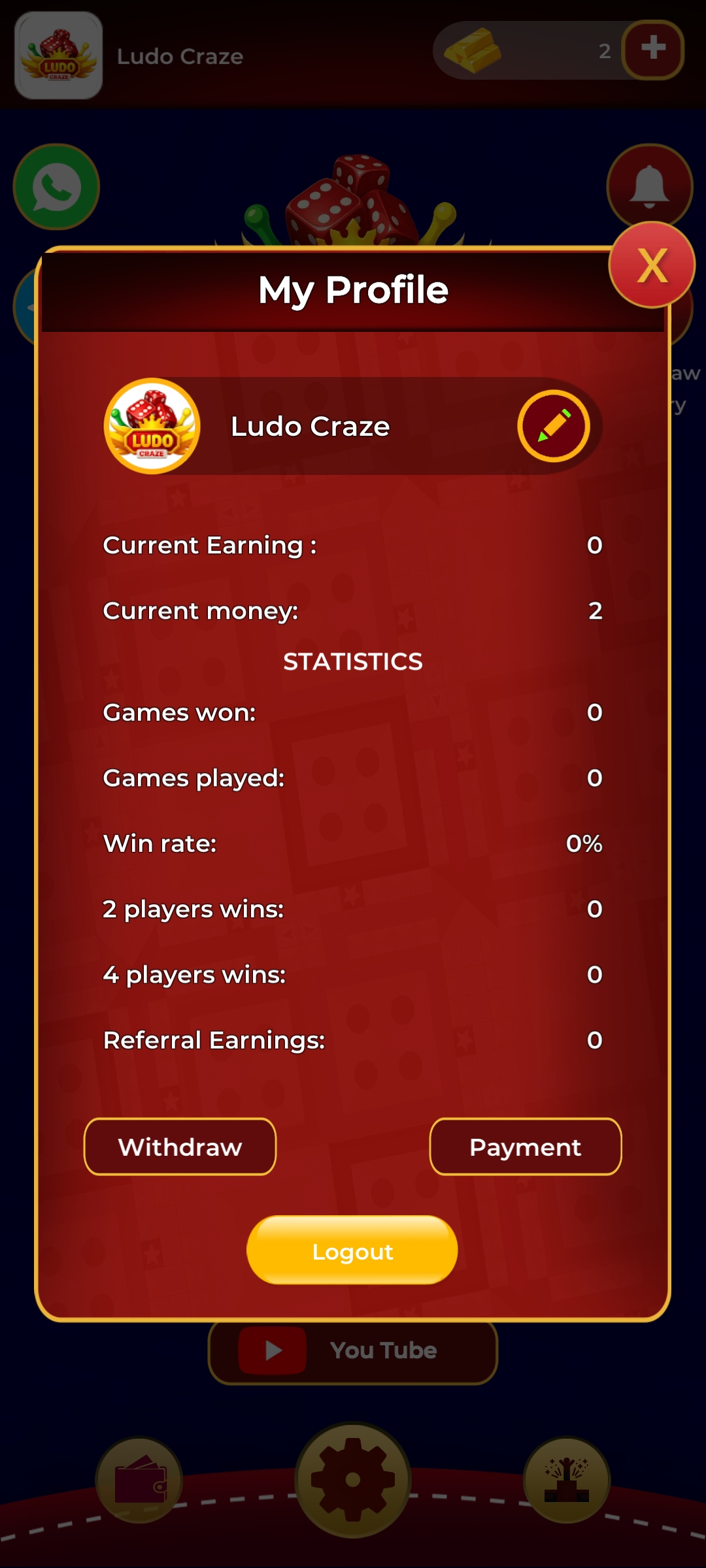Close the My Profile dialog
Image resolution: width=706 pixels, height=1568 pixels.
pos(652,265)
